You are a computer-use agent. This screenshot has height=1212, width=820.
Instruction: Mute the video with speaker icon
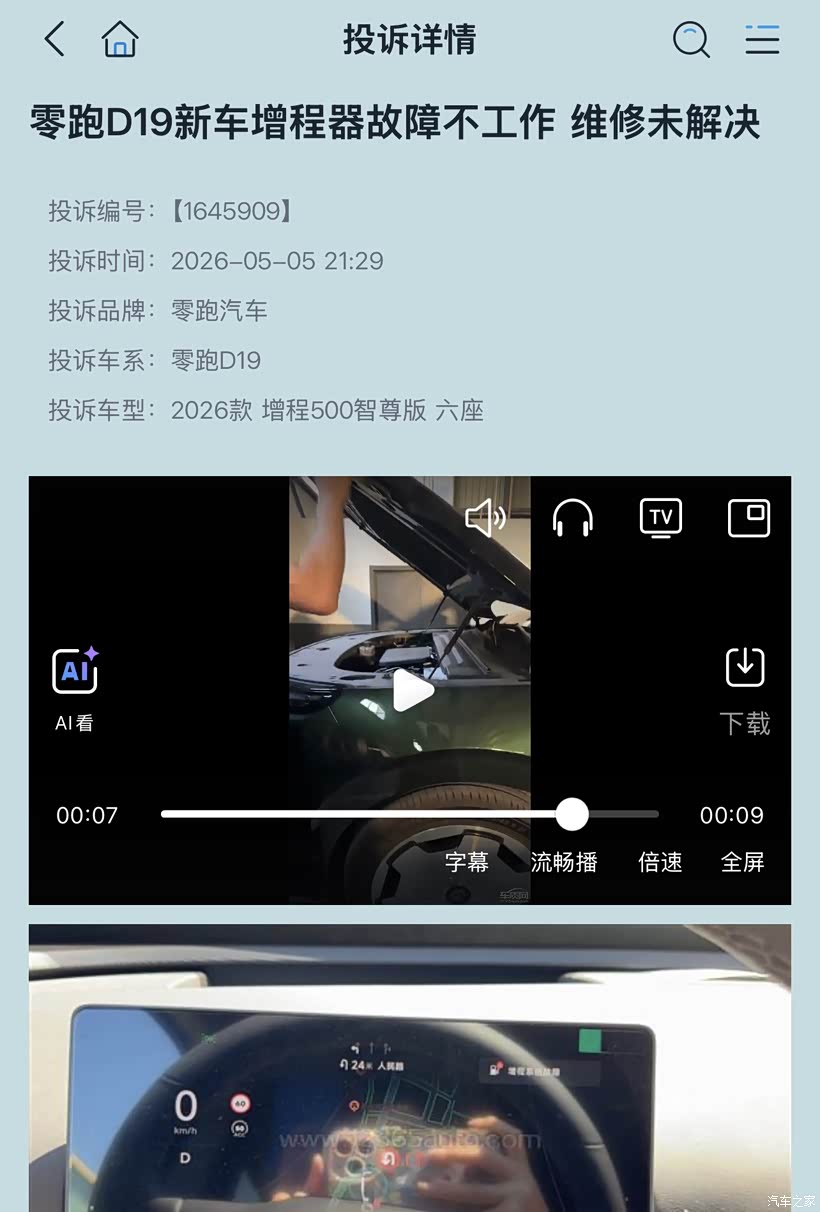click(485, 518)
